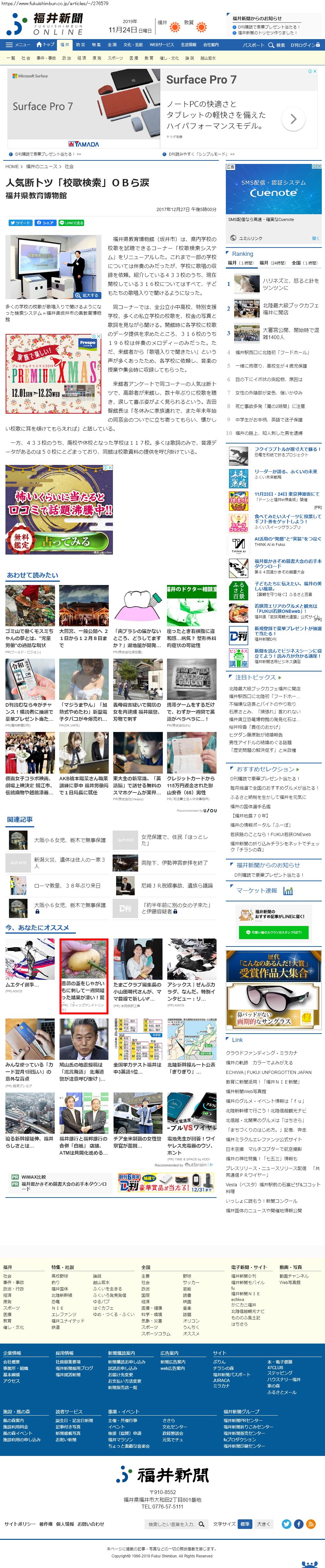Share the article with the ツイート button
The width and height of the screenshot is (325, 1568).
point(20,223)
